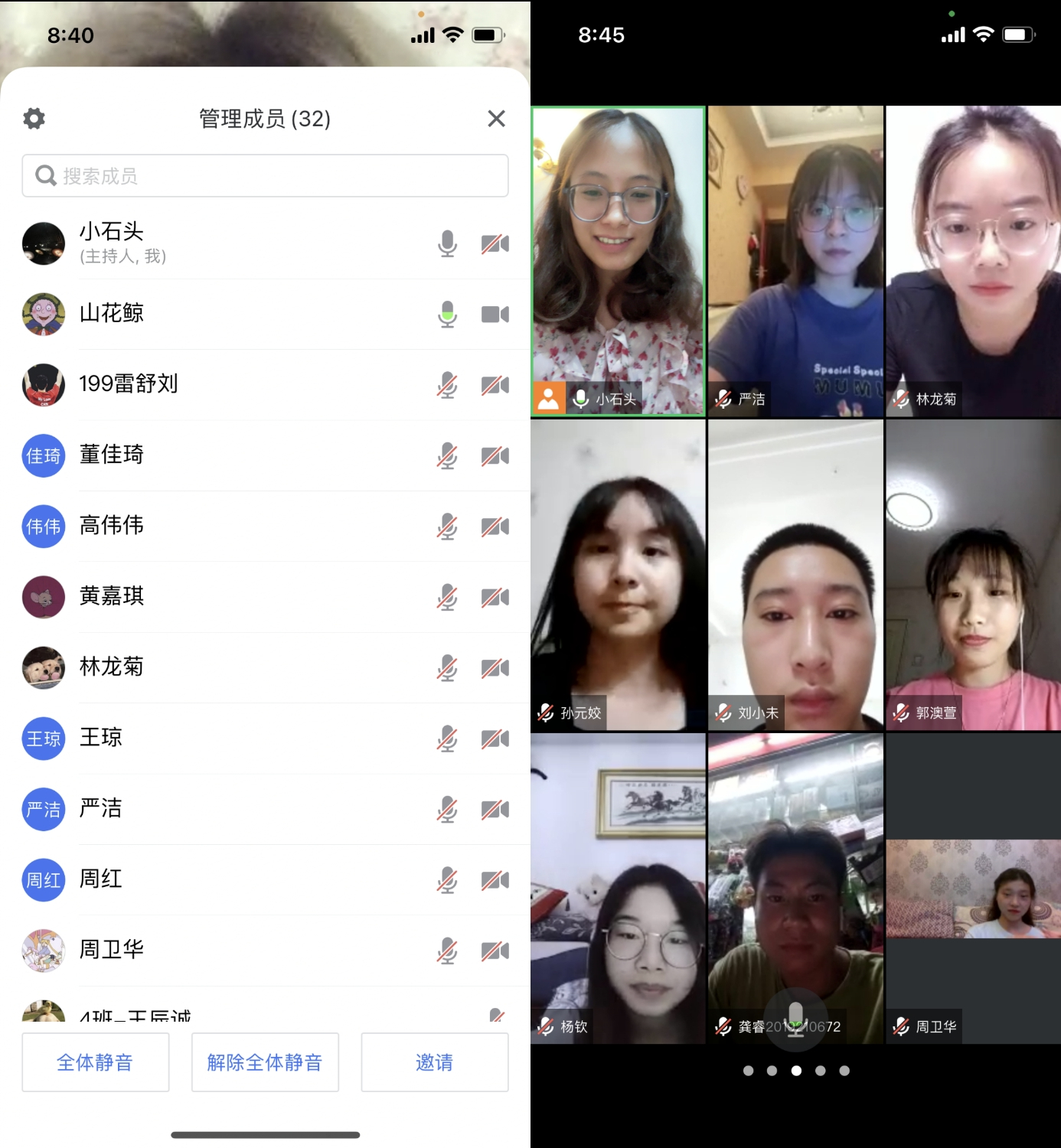This screenshot has width=1061, height=1148.
Task: Close the manage members panel
Action: 496,119
